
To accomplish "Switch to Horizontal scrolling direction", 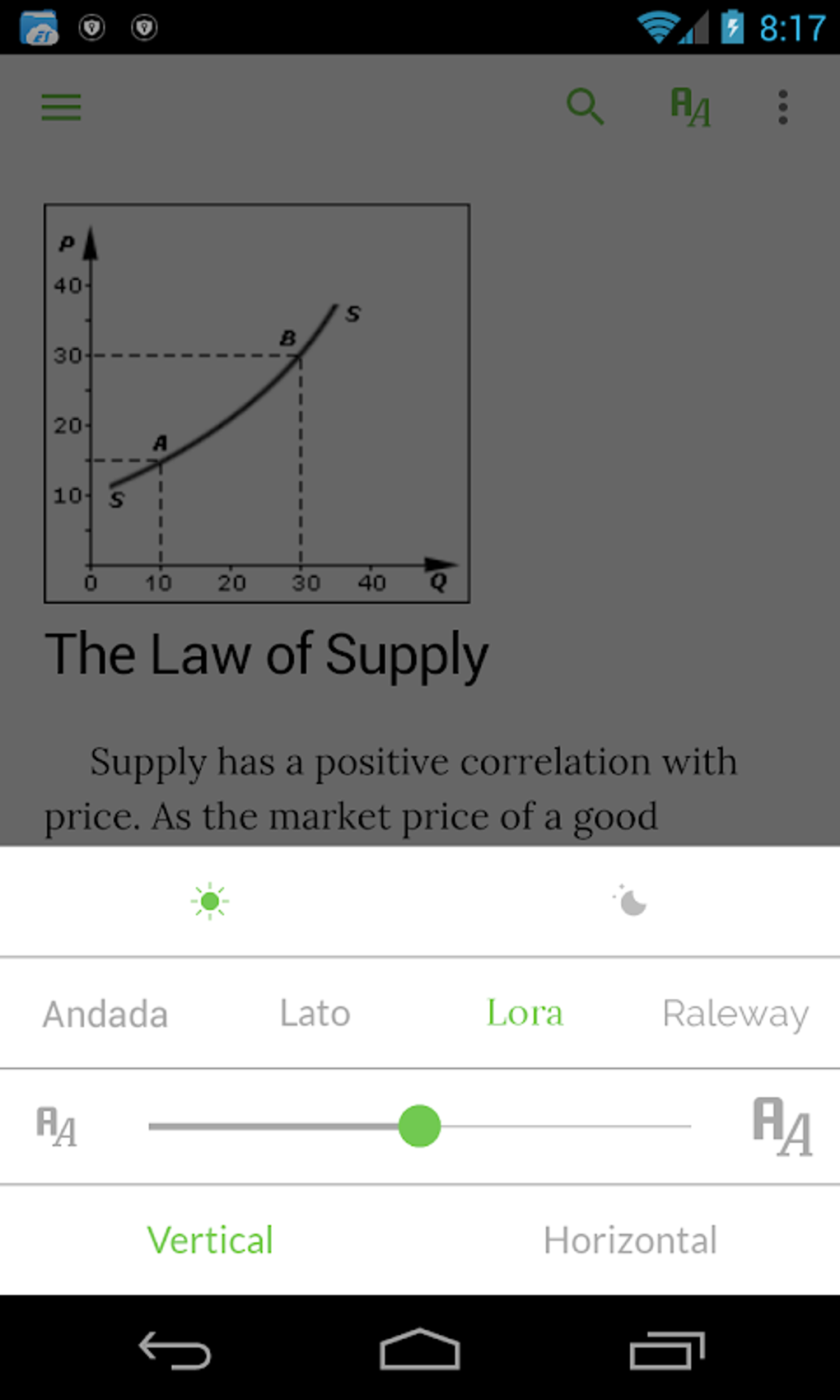I will tap(630, 1240).
